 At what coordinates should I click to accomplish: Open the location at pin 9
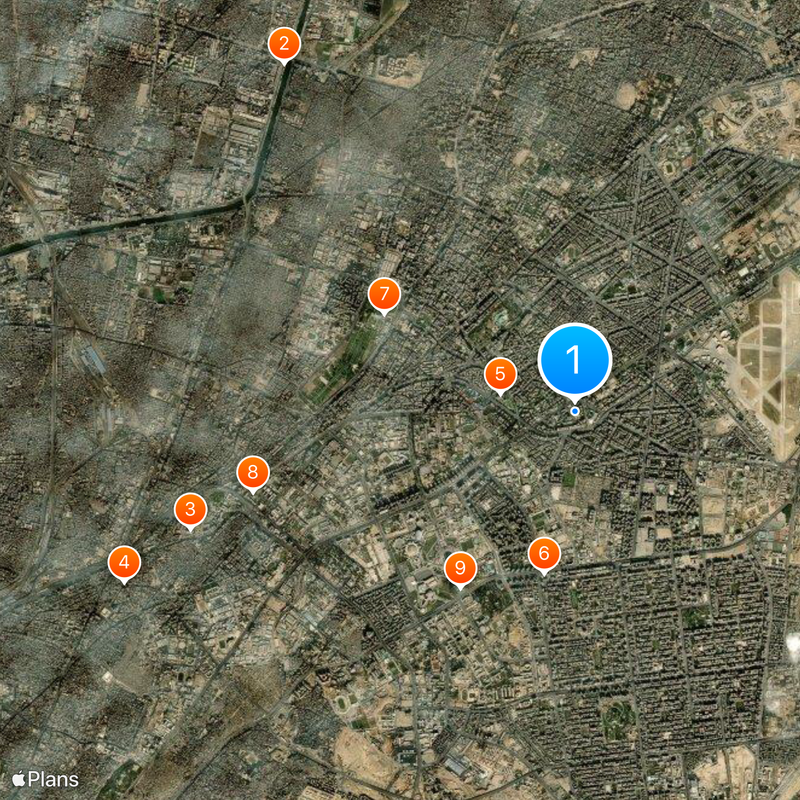click(x=460, y=568)
